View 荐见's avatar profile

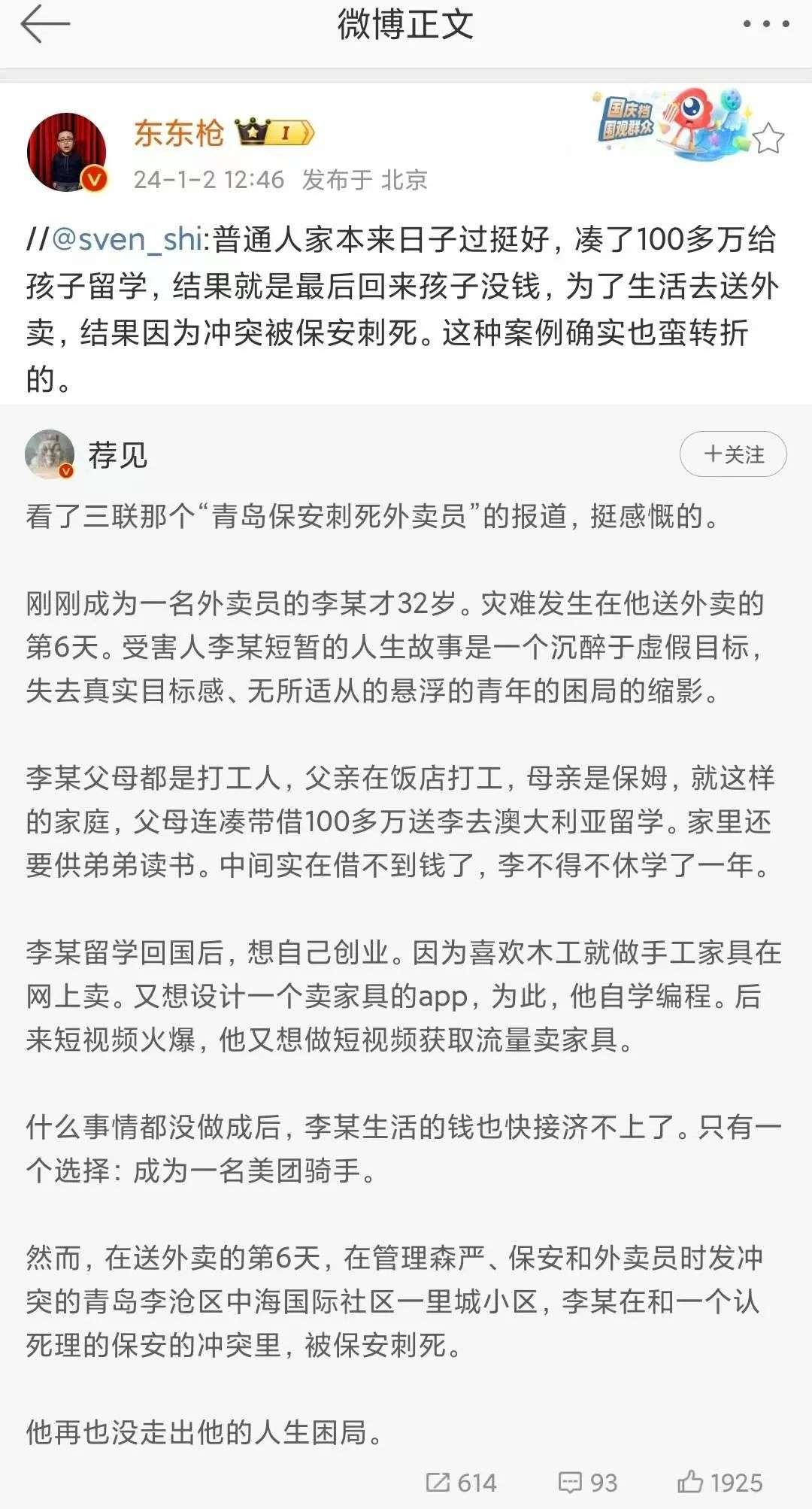coord(50,454)
